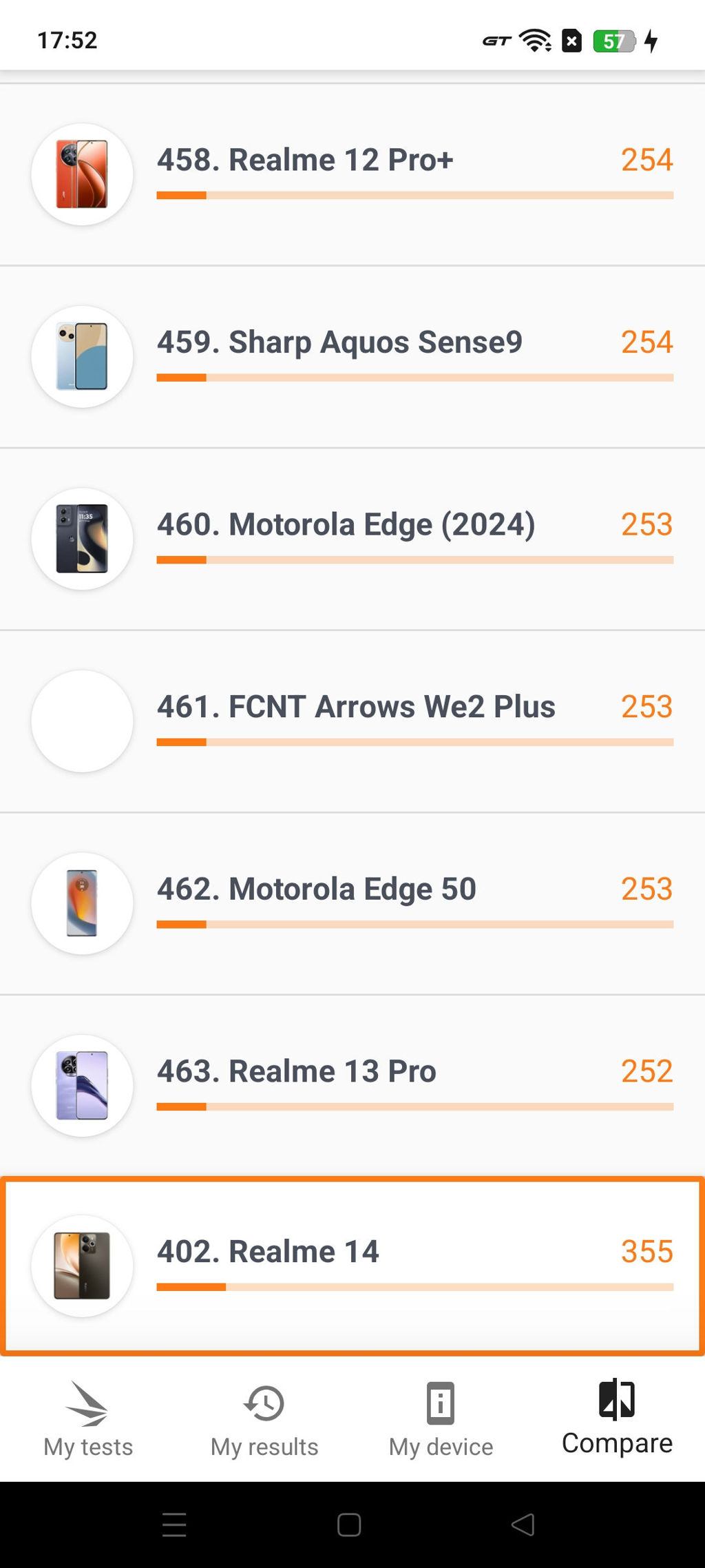The width and height of the screenshot is (705, 1568).
Task: Go to My results tab
Action: [x=264, y=1419]
